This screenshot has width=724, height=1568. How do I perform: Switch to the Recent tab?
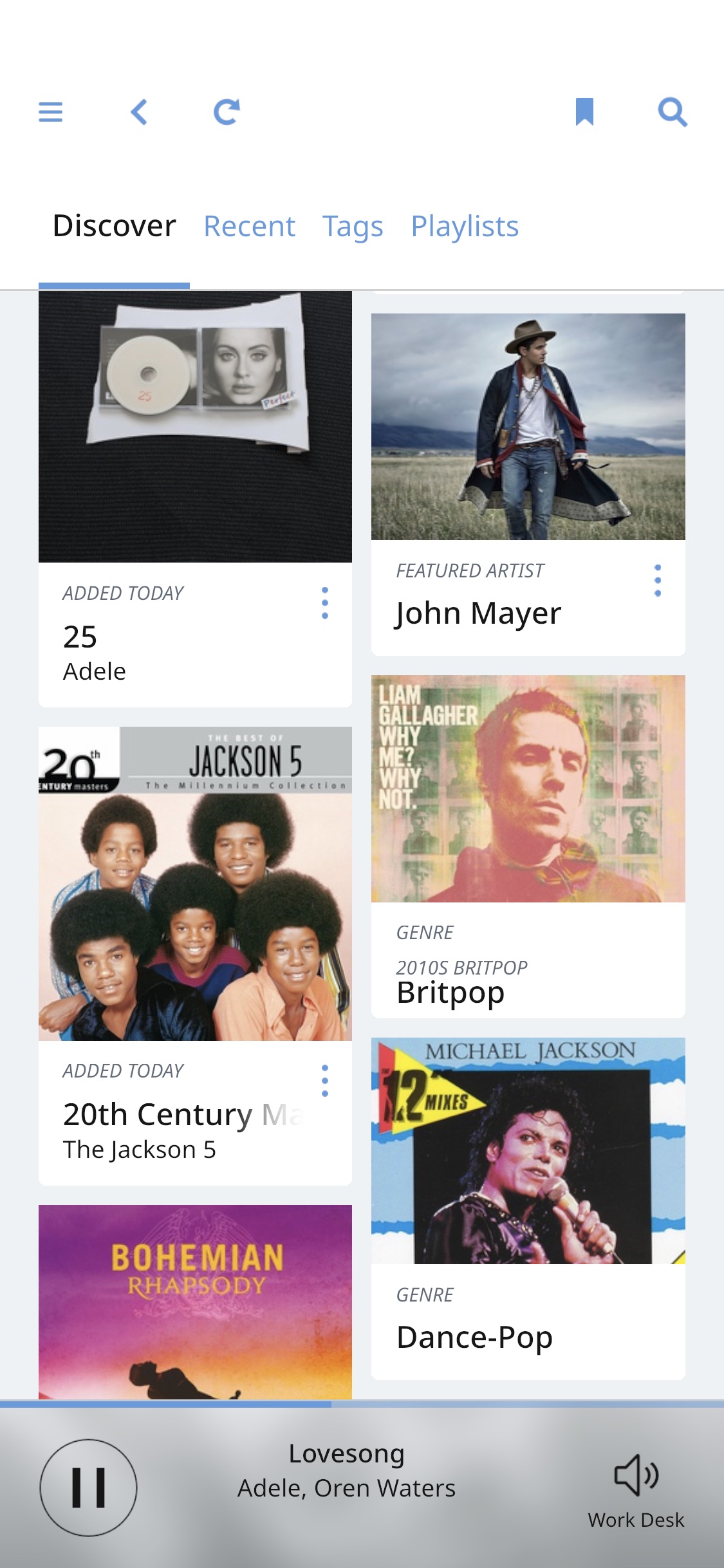pos(249,227)
